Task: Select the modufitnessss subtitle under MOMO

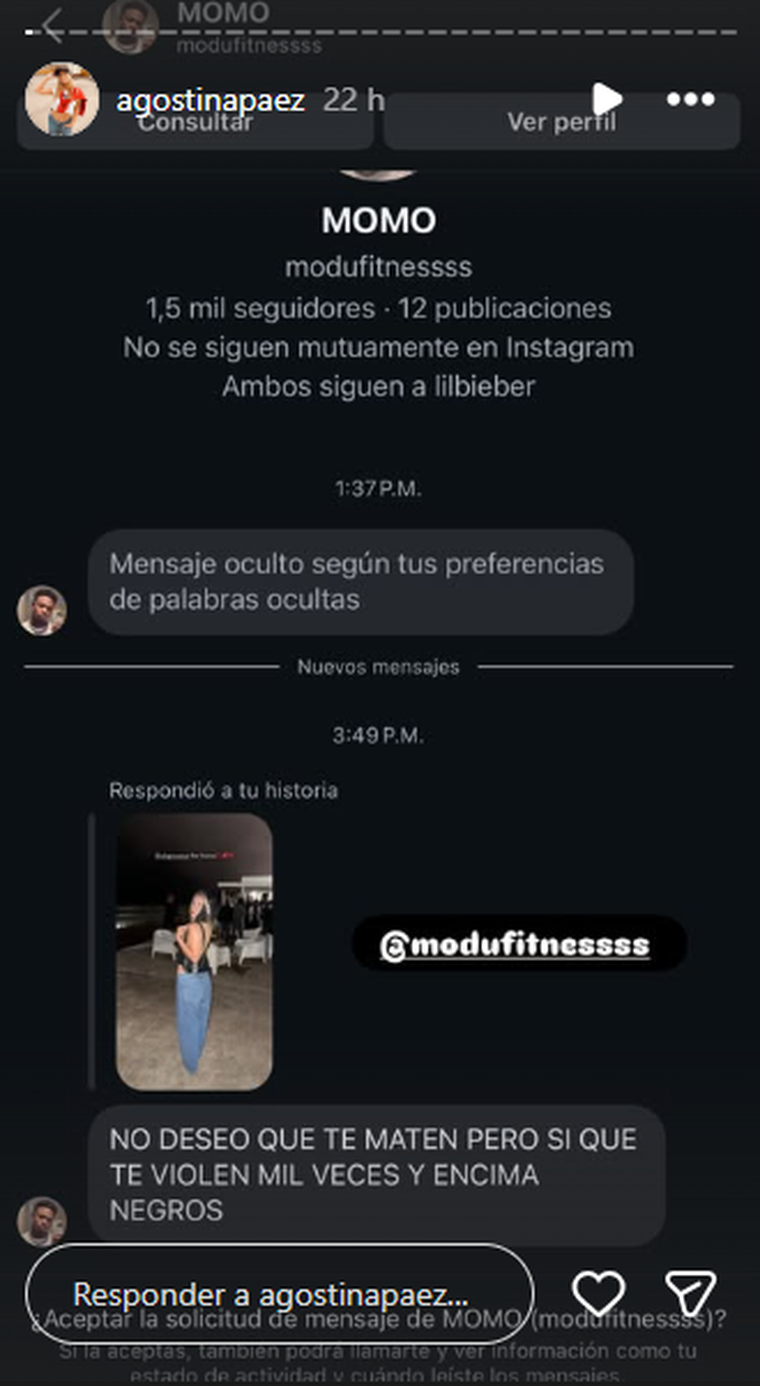Action: click(379, 267)
